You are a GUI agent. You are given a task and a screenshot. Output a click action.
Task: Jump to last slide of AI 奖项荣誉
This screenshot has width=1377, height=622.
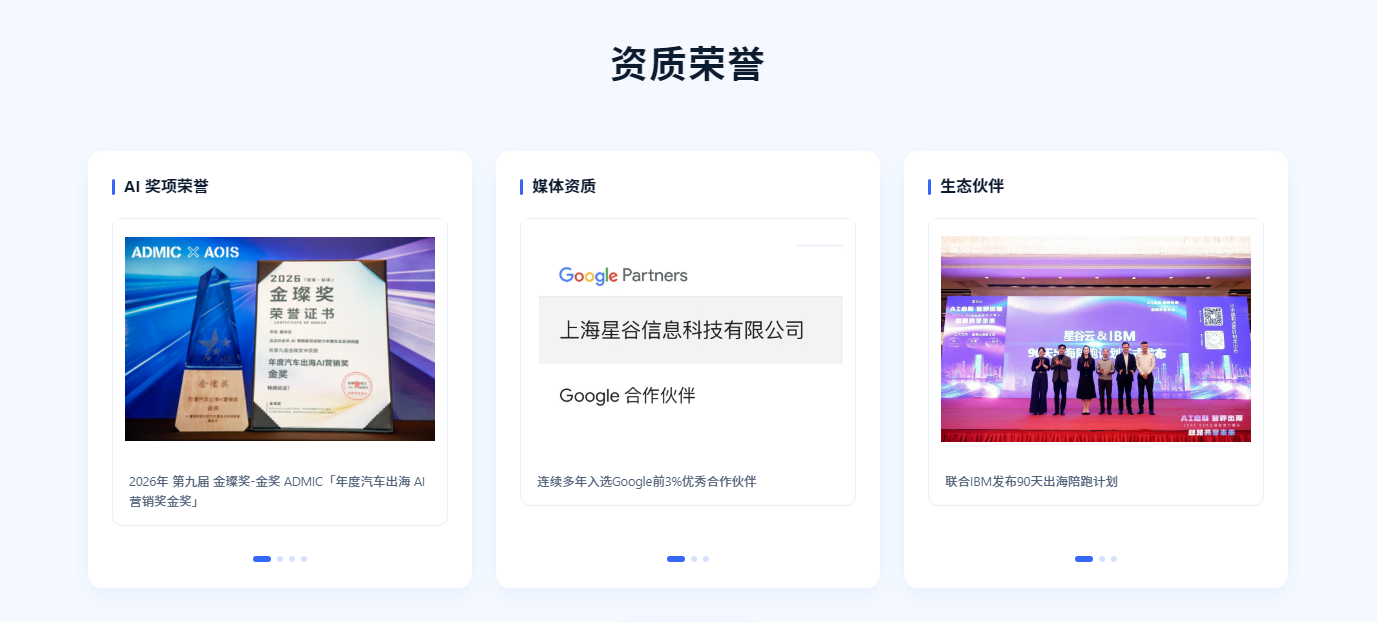(304, 559)
